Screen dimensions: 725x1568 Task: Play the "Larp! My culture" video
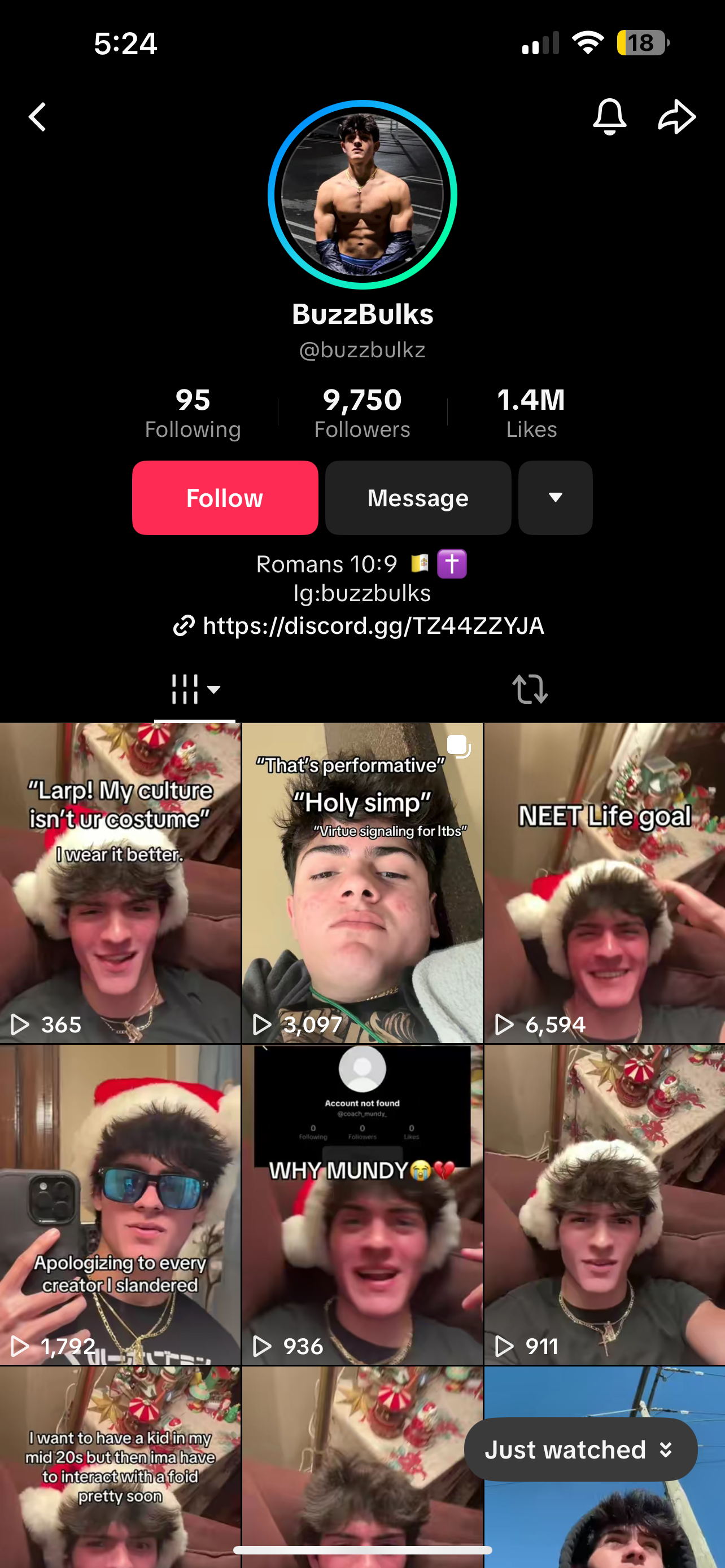coord(120,883)
